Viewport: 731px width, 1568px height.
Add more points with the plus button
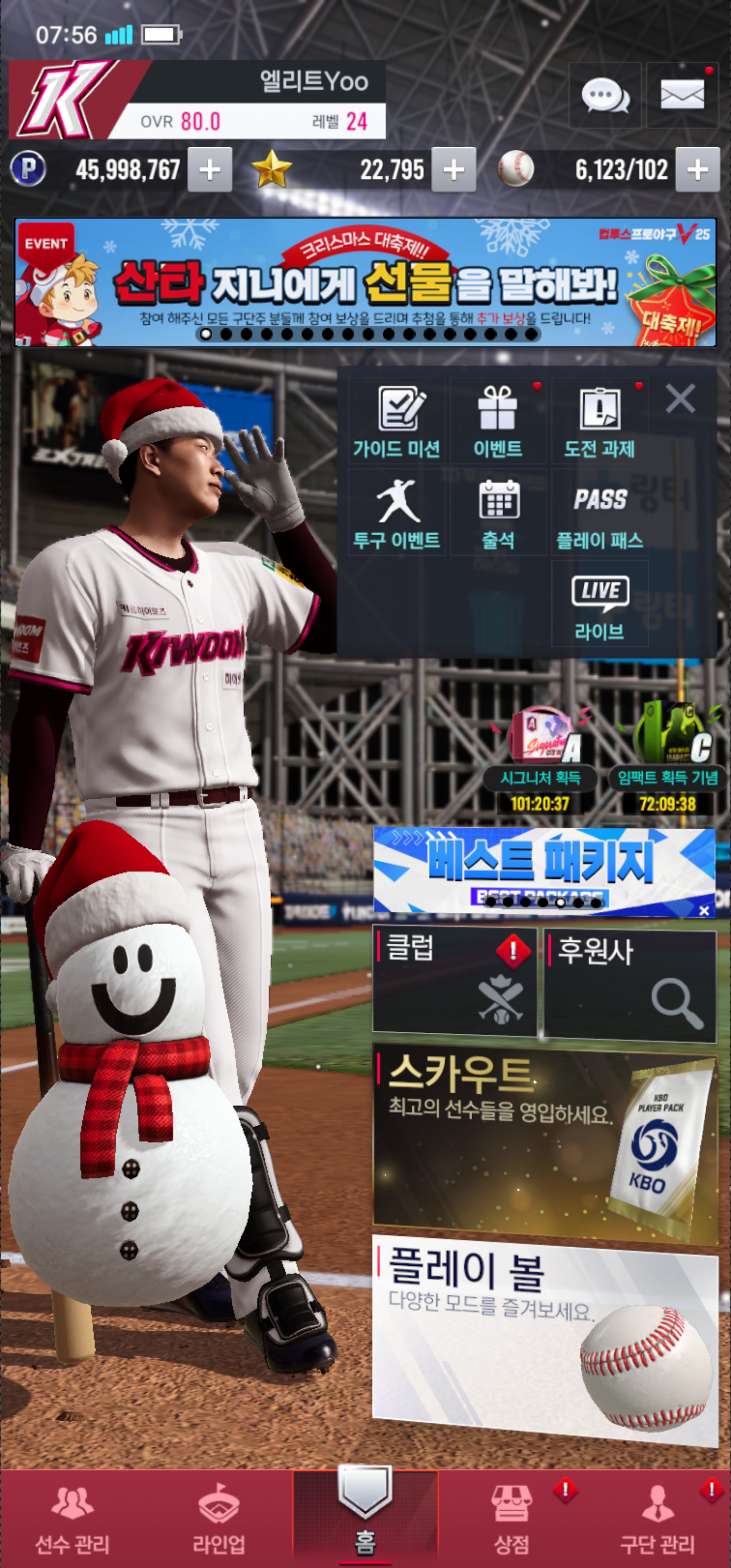point(209,170)
